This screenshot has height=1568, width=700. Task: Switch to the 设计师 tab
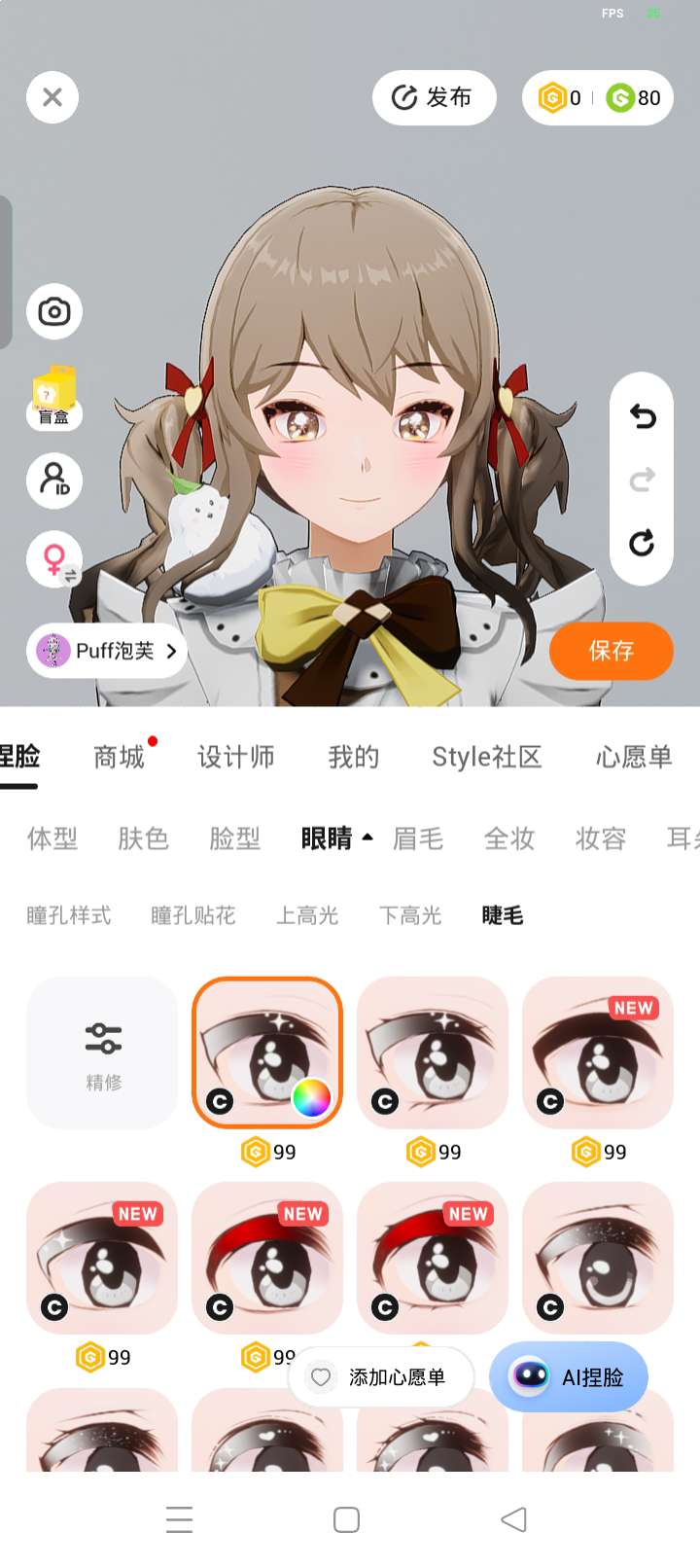coord(235,757)
